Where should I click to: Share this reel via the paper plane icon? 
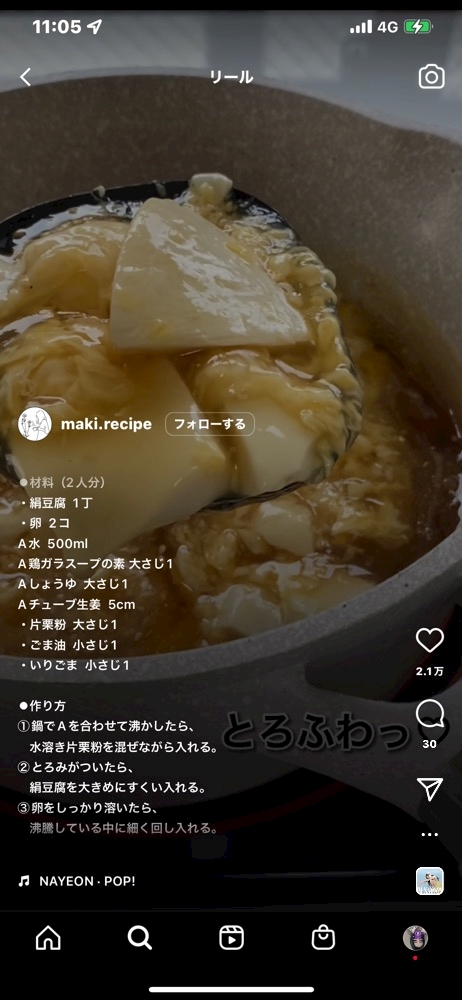[429, 789]
